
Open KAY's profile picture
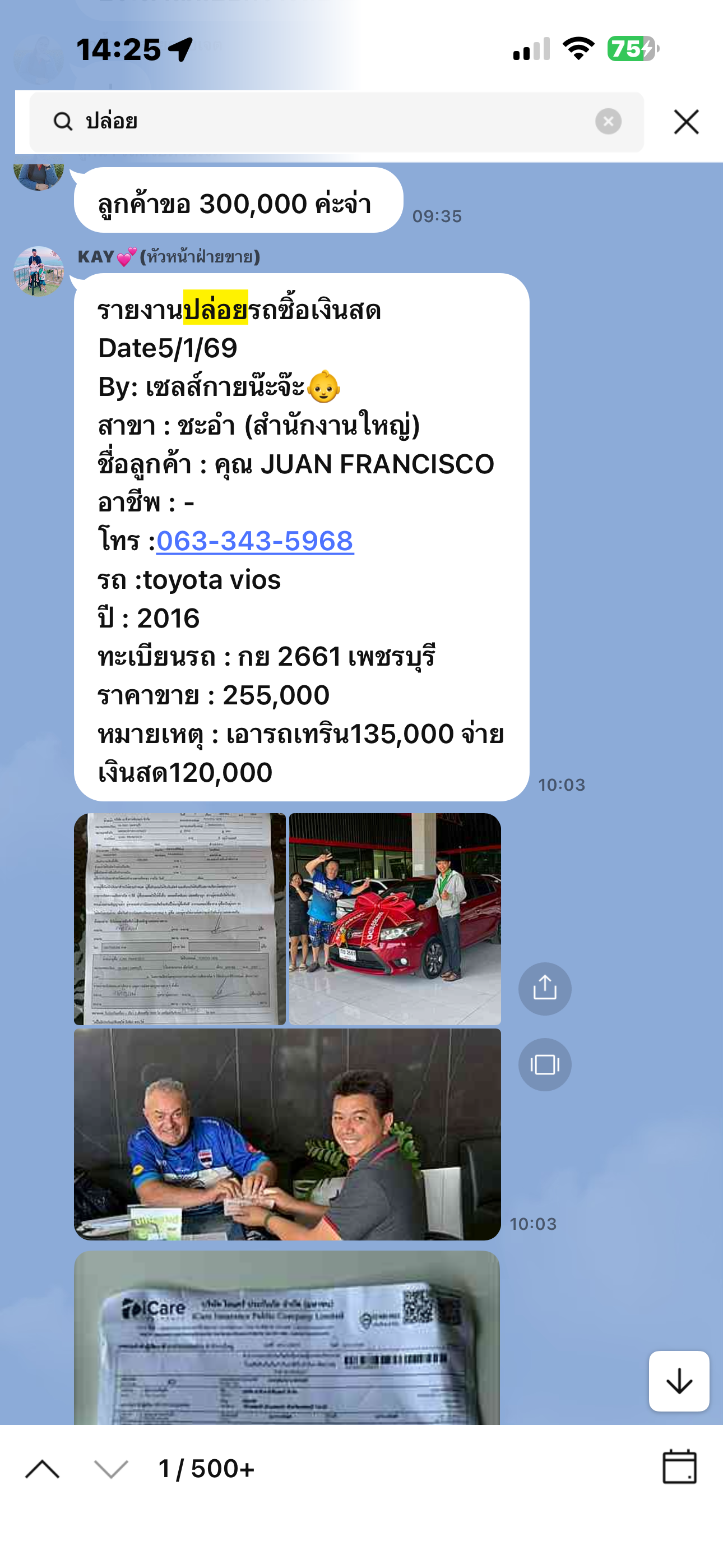(38, 271)
